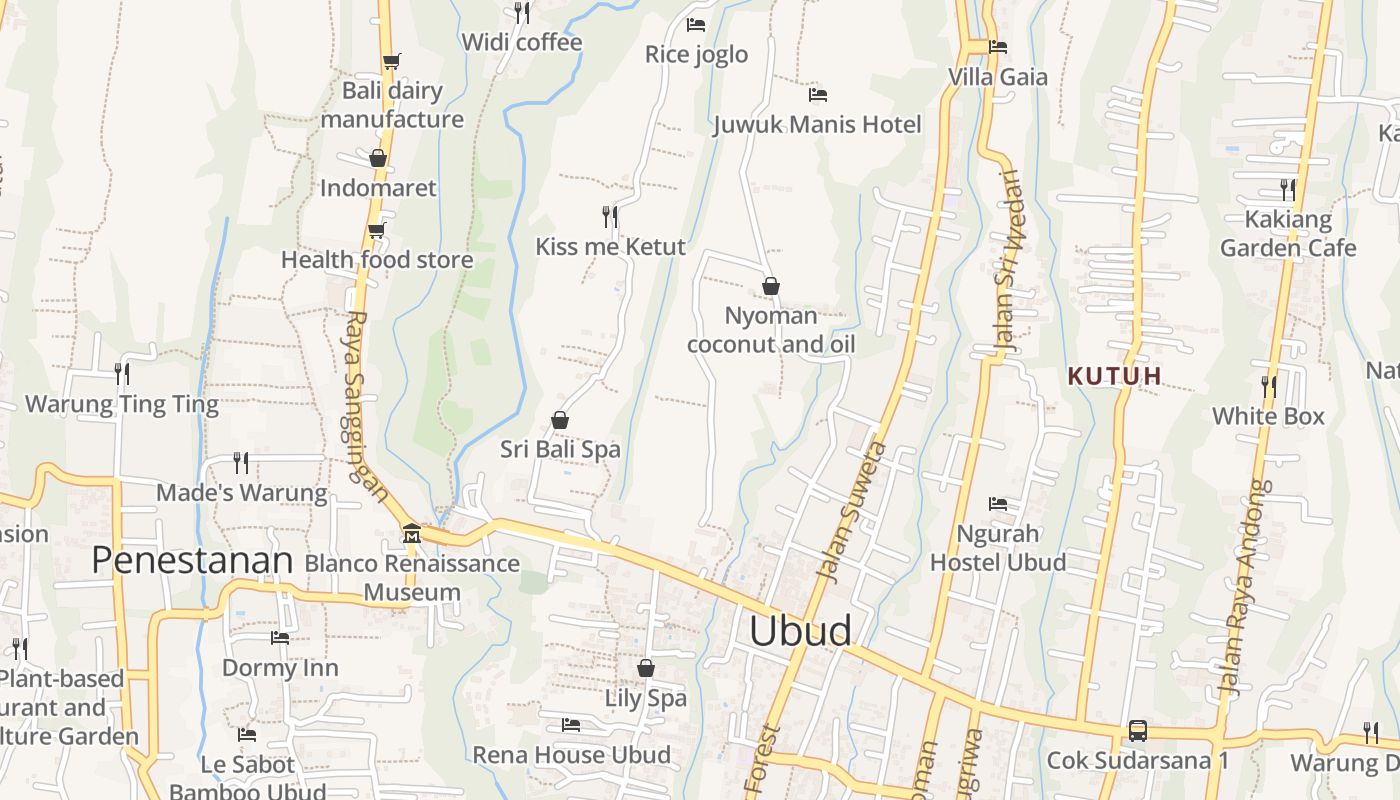Tap the Dormy Inn lodging marker
This screenshot has width=1400, height=800.
(280, 637)
